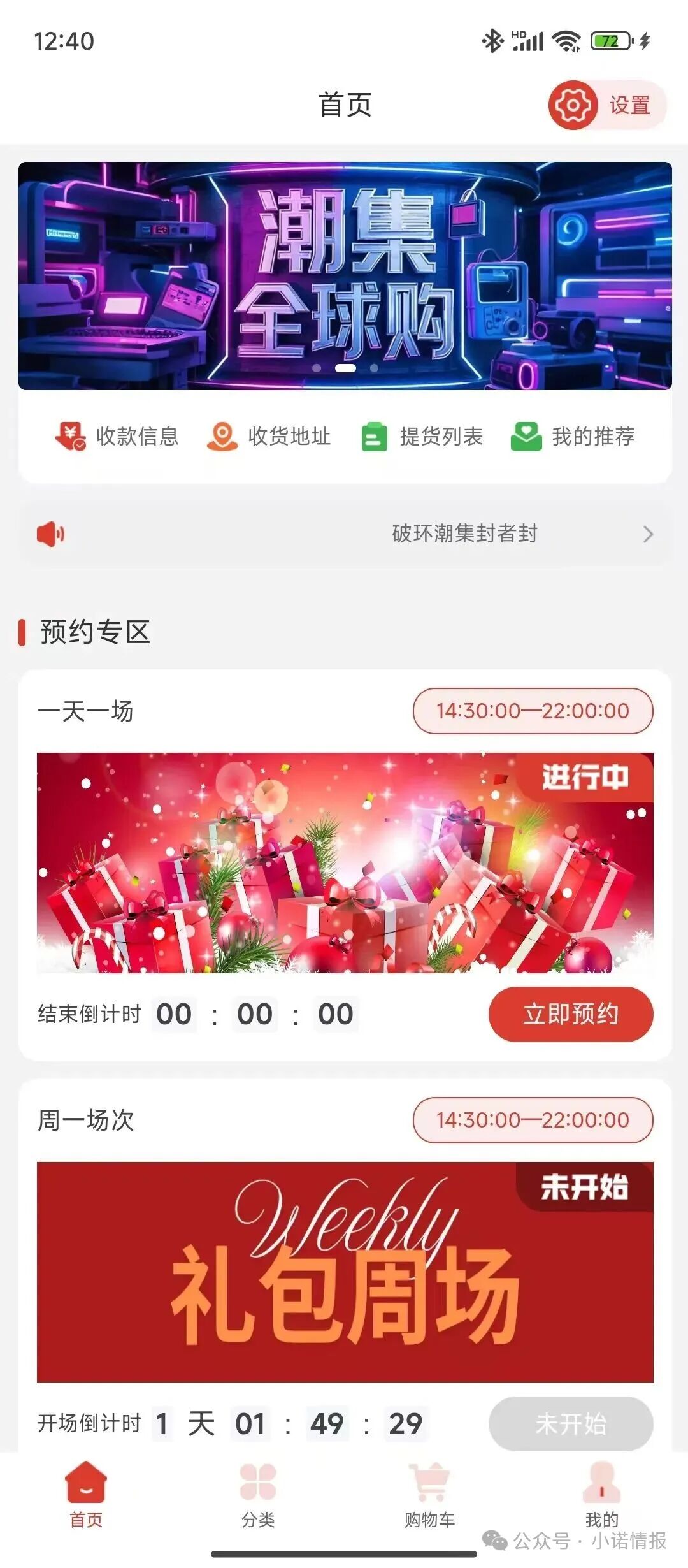Open the 14:30:00—22:00:00 time pill for 一天一场
Image resolution: width=688 pixels, height=1568 pixels.
pos(533,710)
